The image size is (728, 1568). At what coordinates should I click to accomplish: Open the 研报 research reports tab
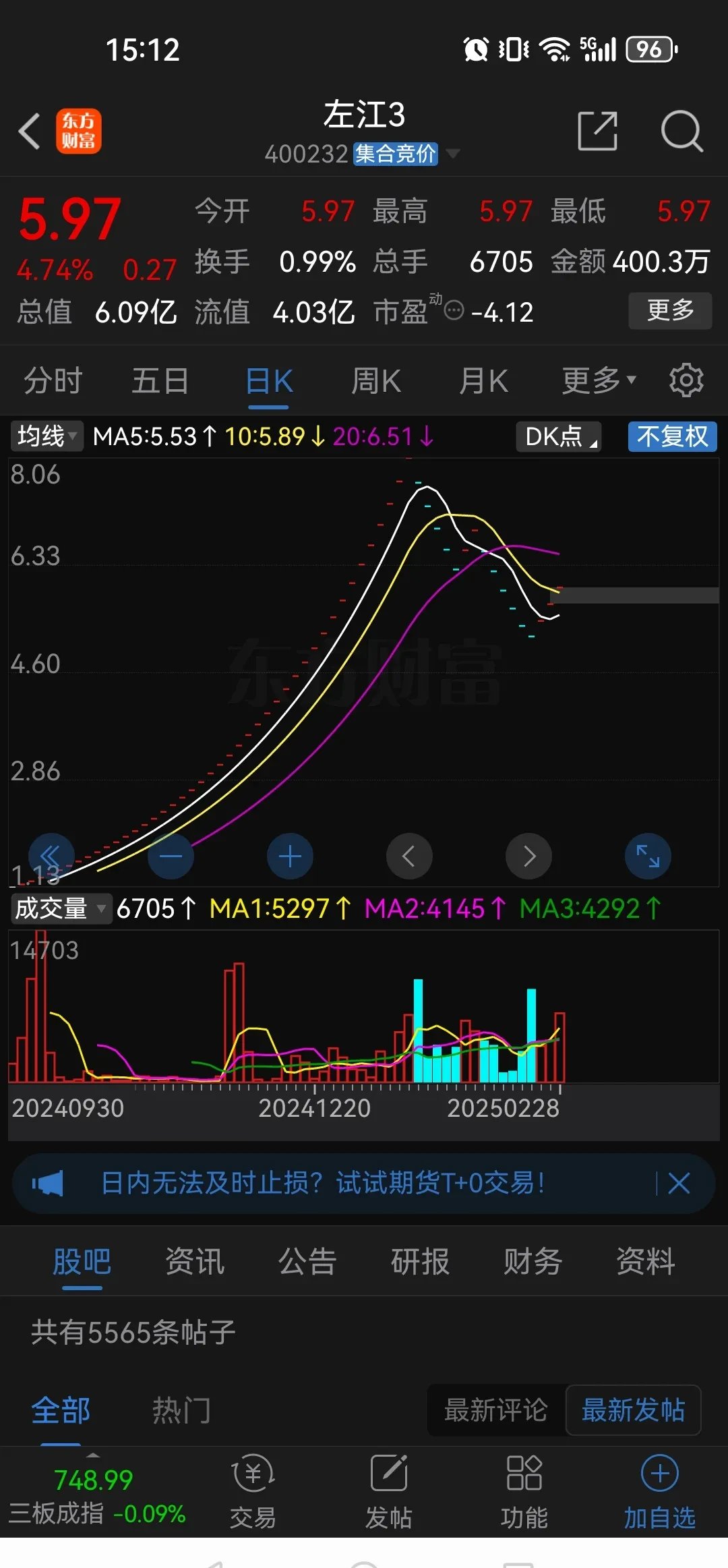(x=418, y=1261)
